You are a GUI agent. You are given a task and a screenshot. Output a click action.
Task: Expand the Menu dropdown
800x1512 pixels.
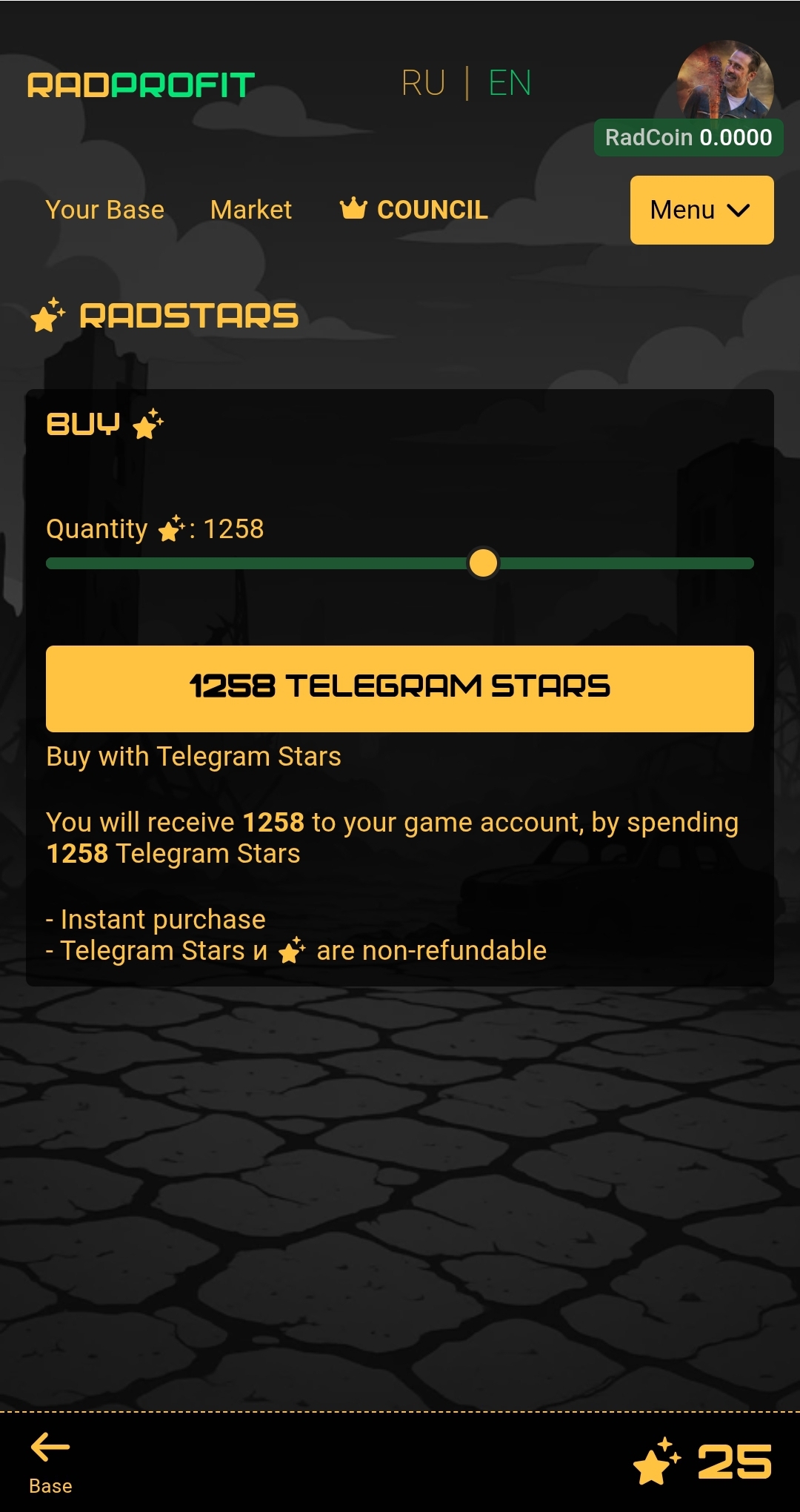(x=701, y=210)
